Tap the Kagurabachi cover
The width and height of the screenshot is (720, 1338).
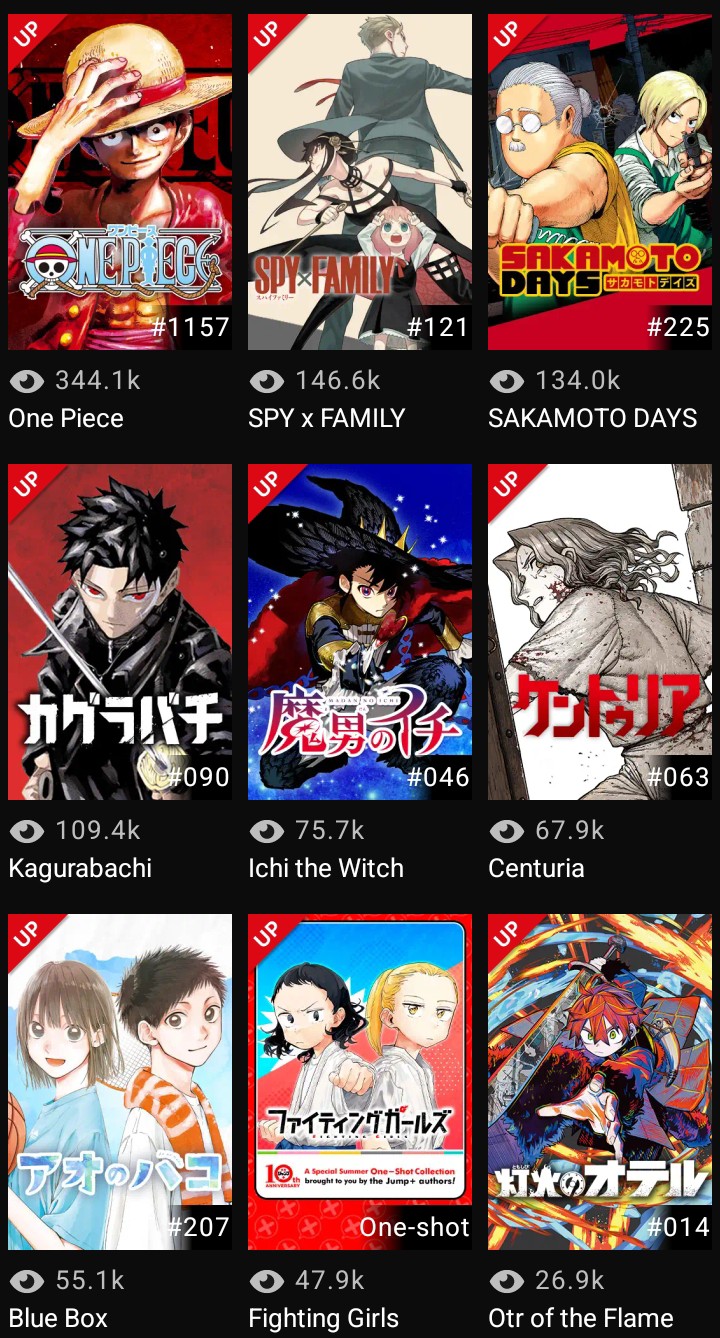tap(120, 632)
